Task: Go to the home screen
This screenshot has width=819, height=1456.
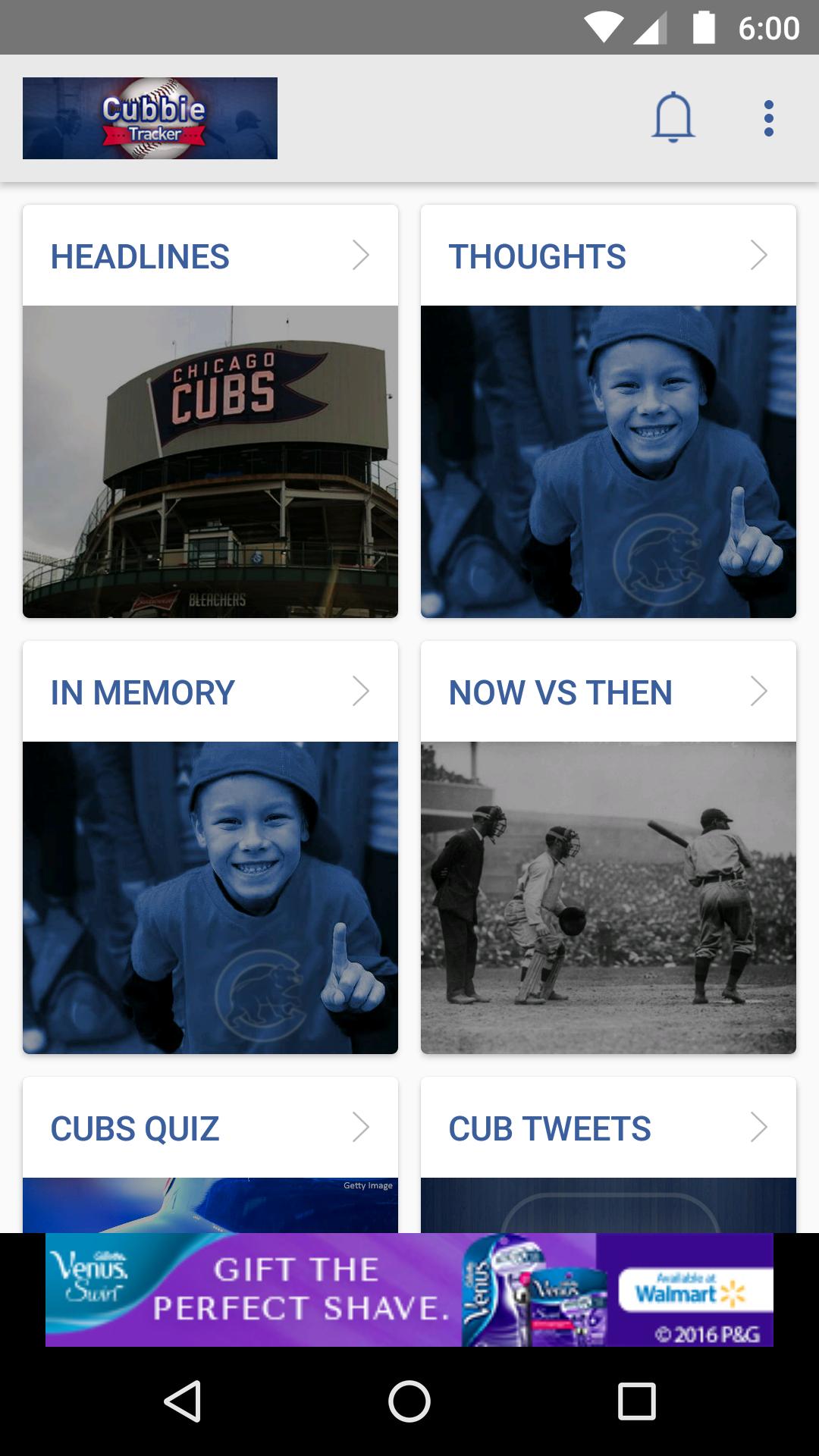Action: click(409, 1401)
